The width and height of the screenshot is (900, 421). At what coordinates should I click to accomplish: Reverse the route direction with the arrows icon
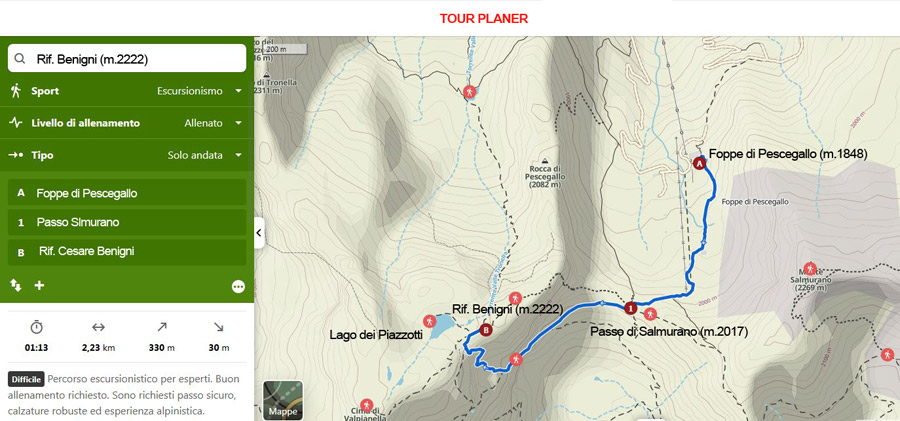tap(16, 285)
